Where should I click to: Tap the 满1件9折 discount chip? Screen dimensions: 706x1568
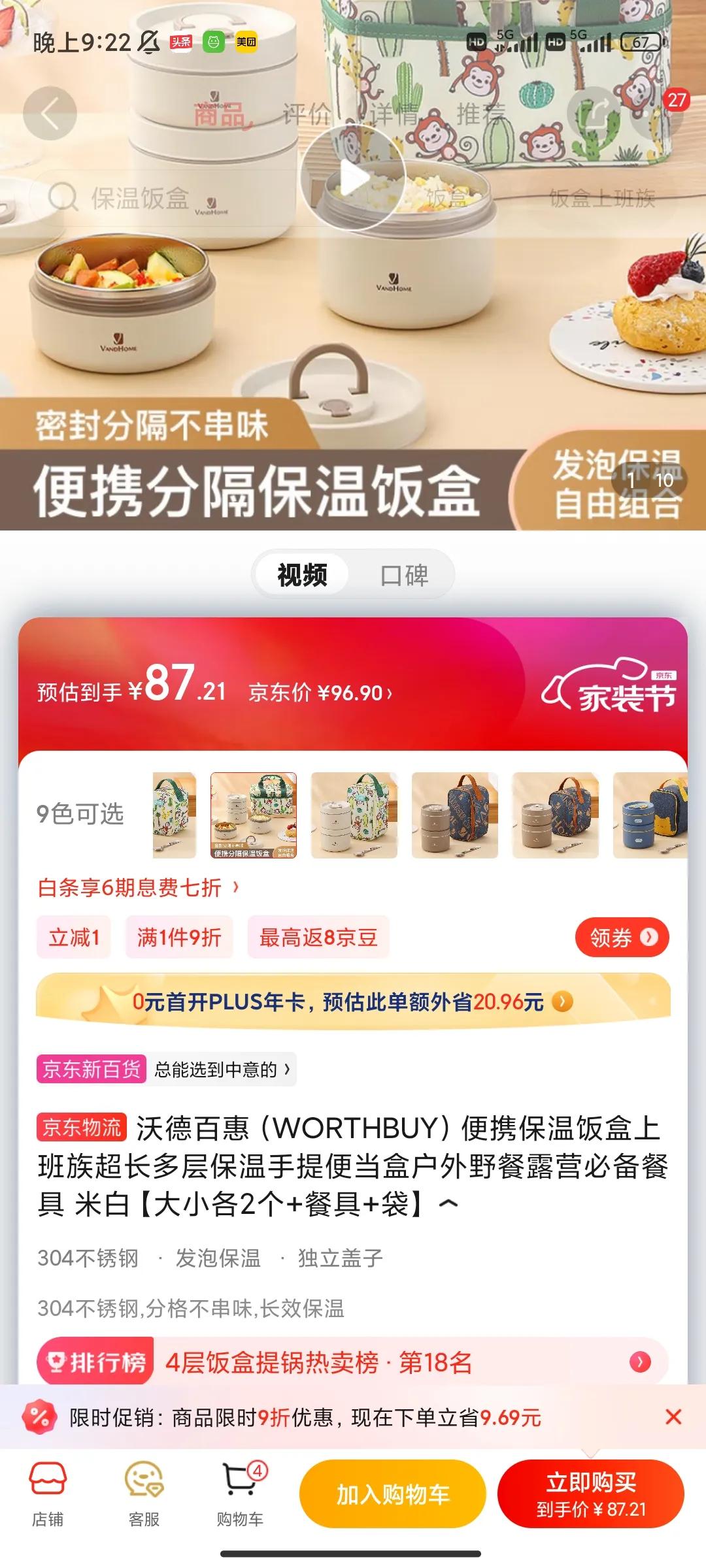[x=179, y=938]
